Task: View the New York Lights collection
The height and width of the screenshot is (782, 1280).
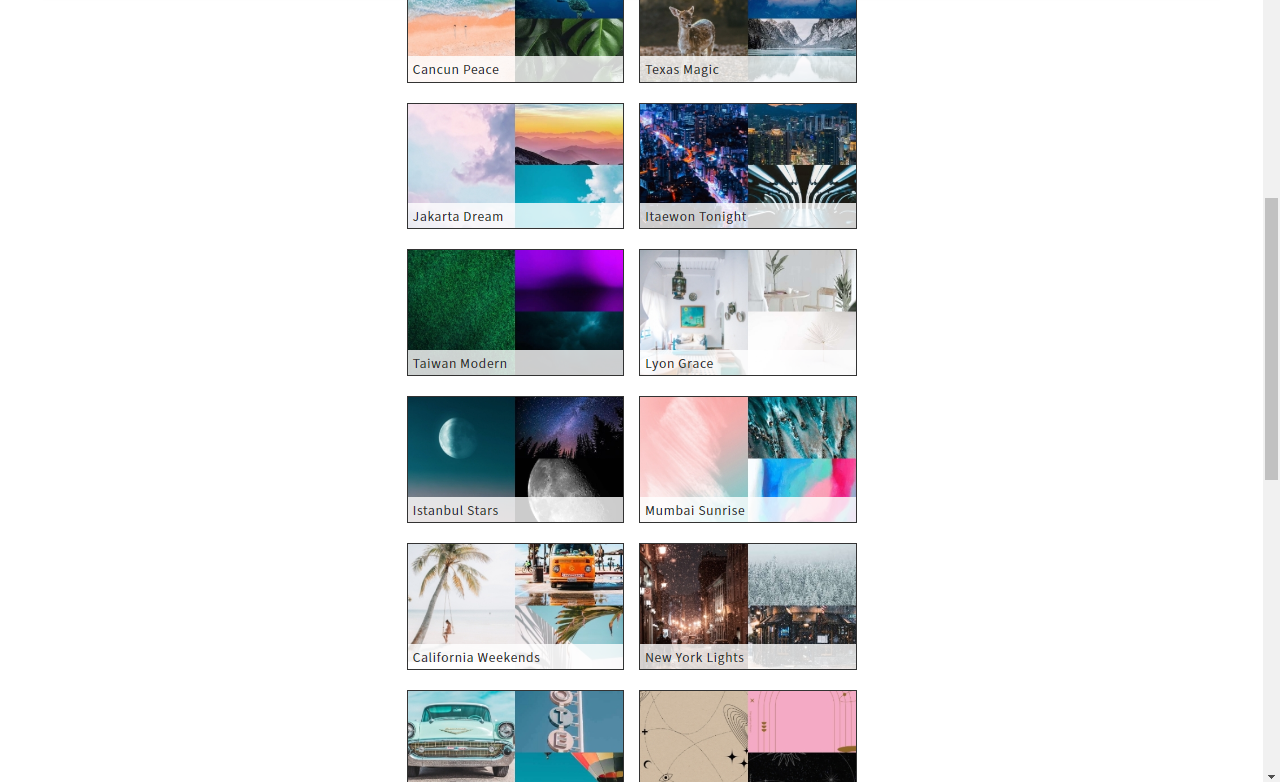Action: [747, 606]
